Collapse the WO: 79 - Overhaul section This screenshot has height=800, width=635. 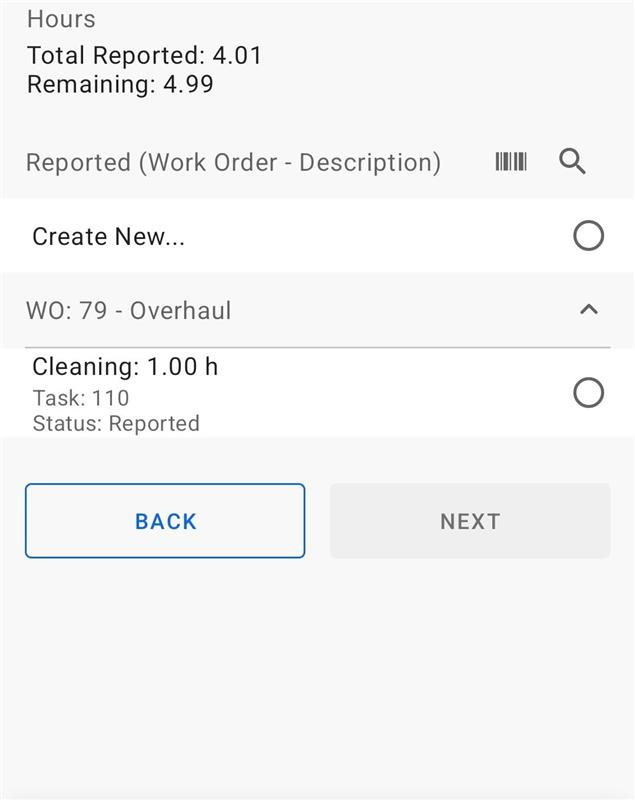pyautogui.click(x=589, y=310)
